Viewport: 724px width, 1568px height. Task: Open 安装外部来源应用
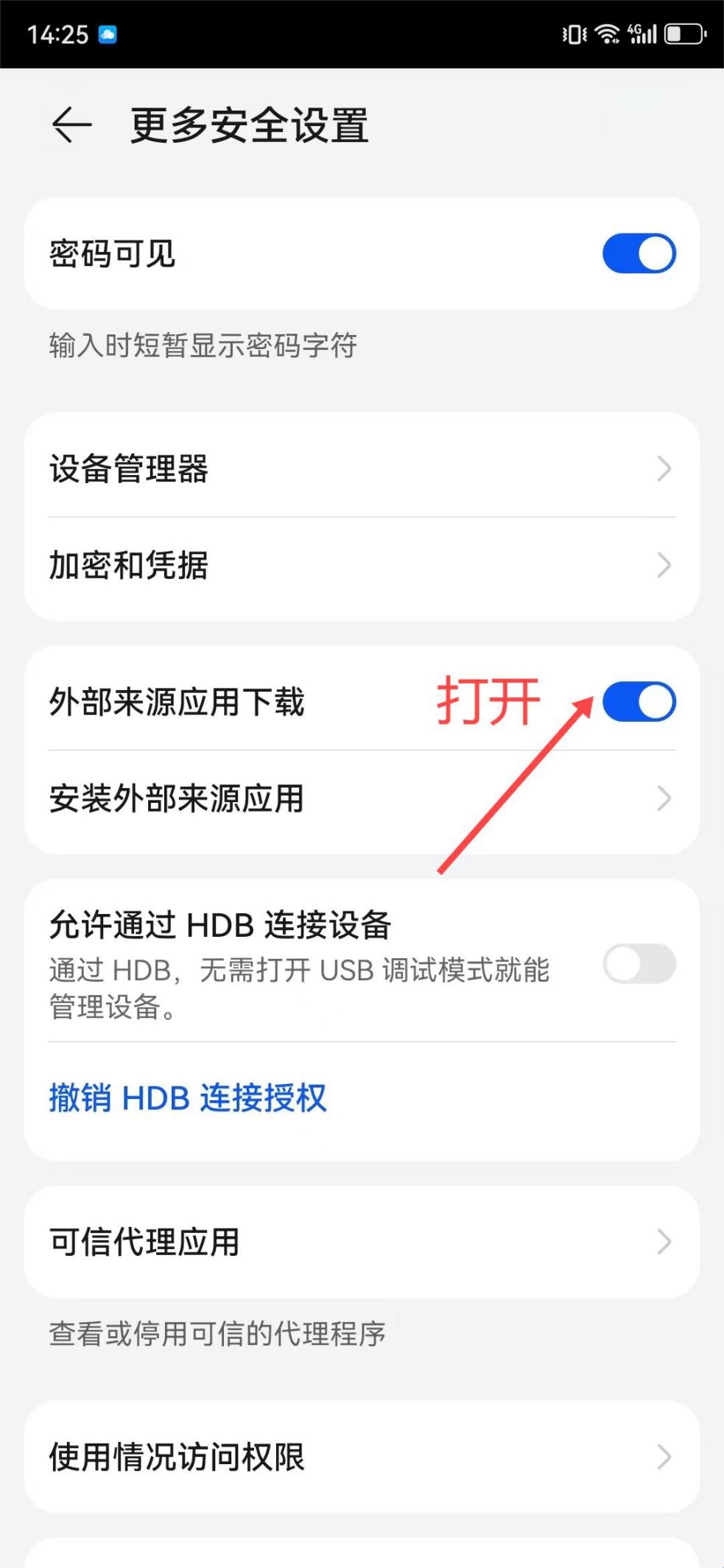pyautogui.click(x=361, y=798)
